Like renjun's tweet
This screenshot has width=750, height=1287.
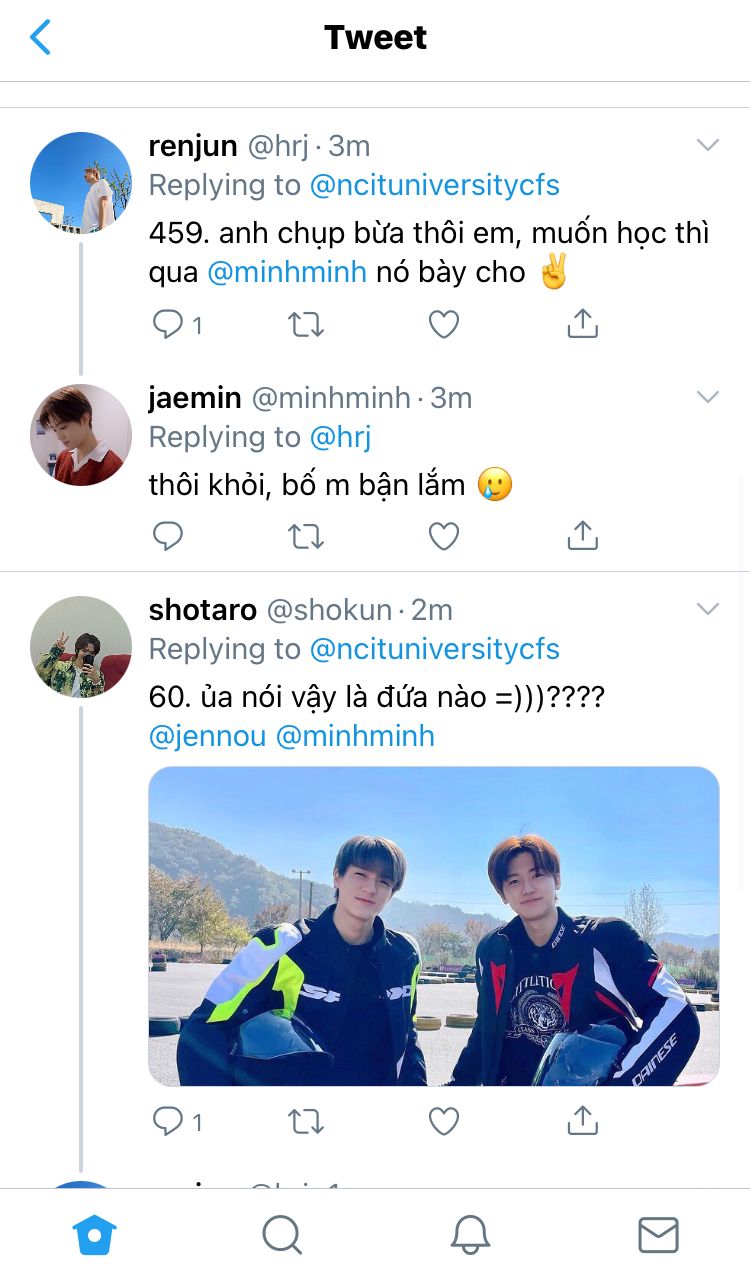coord(443,324)
